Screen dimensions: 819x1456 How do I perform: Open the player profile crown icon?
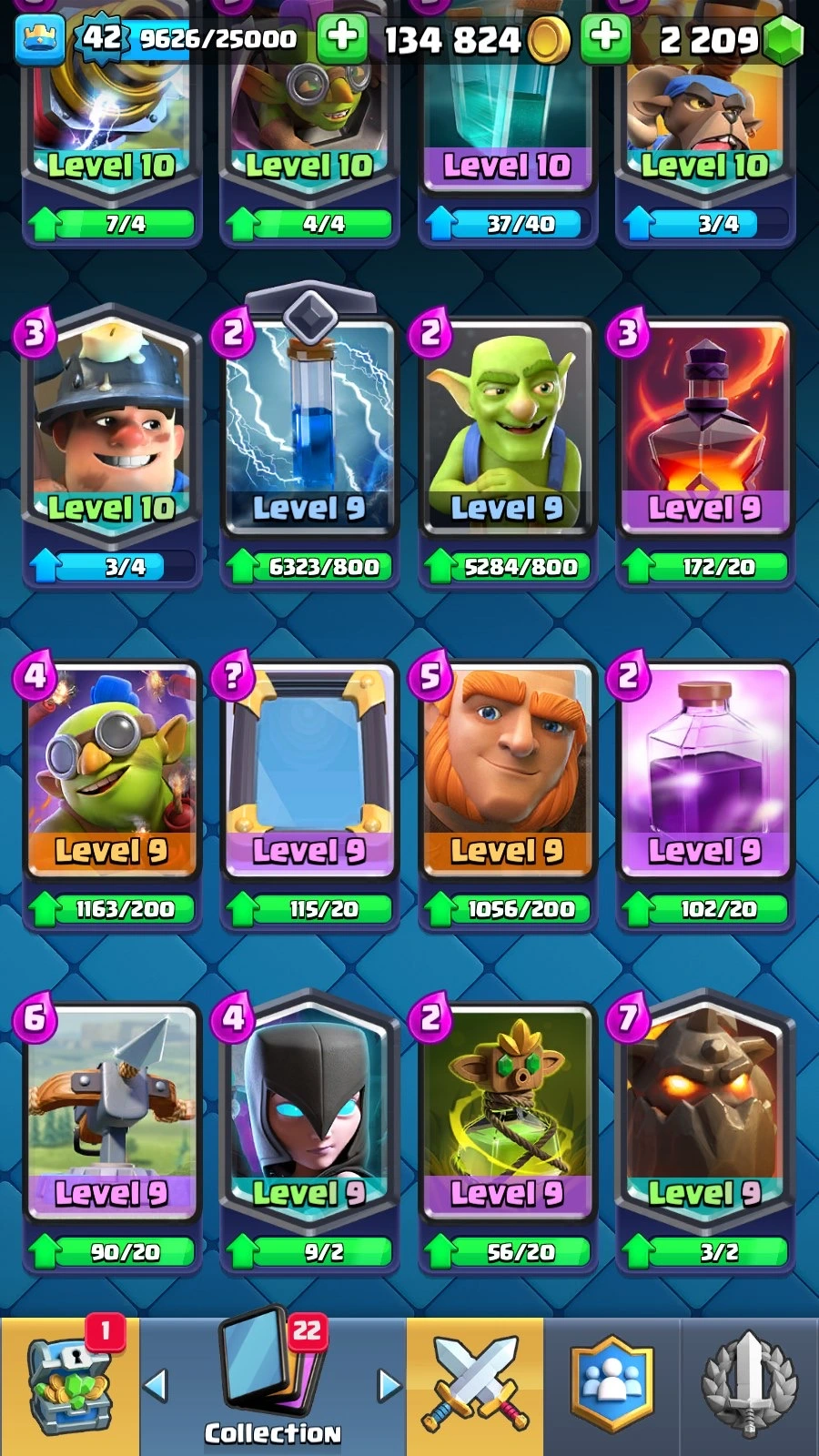coord(40,39)
